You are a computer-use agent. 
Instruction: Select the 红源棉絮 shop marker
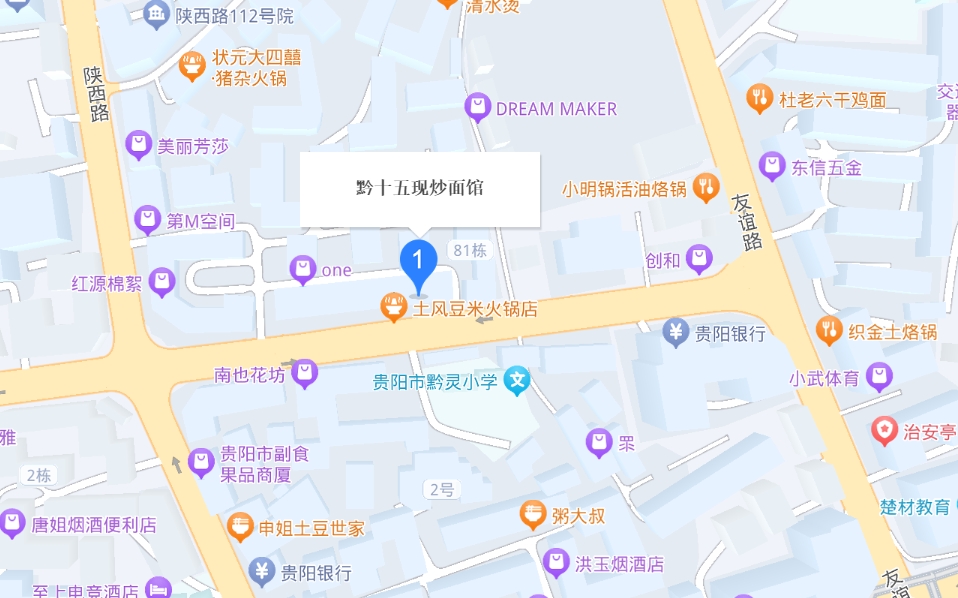[x=163, y=283]
